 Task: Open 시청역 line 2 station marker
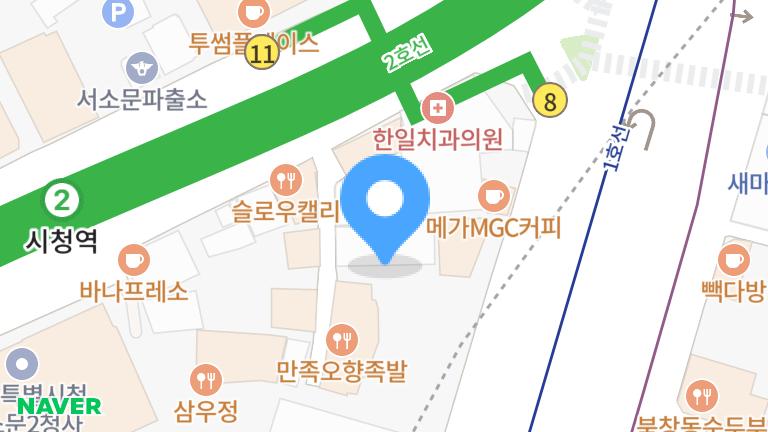coord(63,200)
